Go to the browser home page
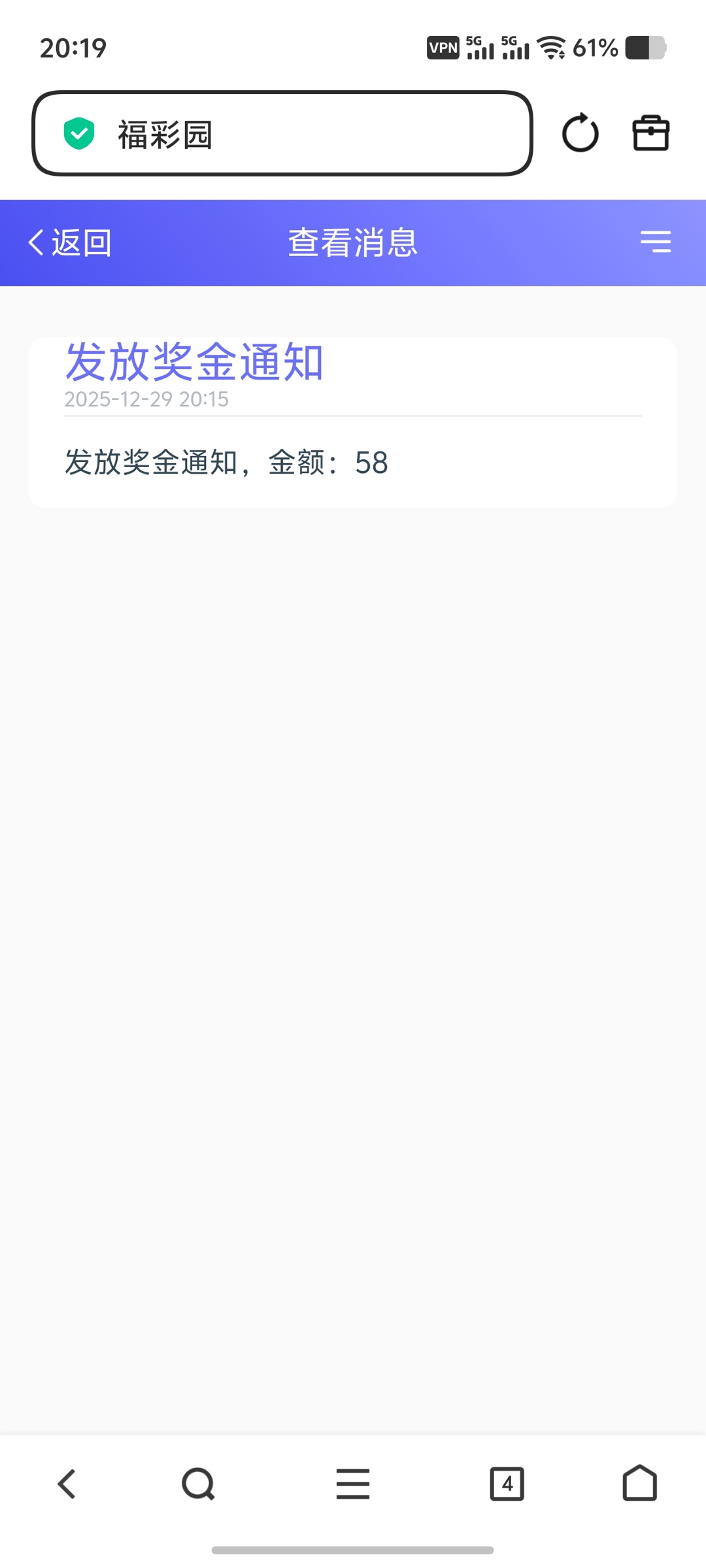 [639, 1484]
